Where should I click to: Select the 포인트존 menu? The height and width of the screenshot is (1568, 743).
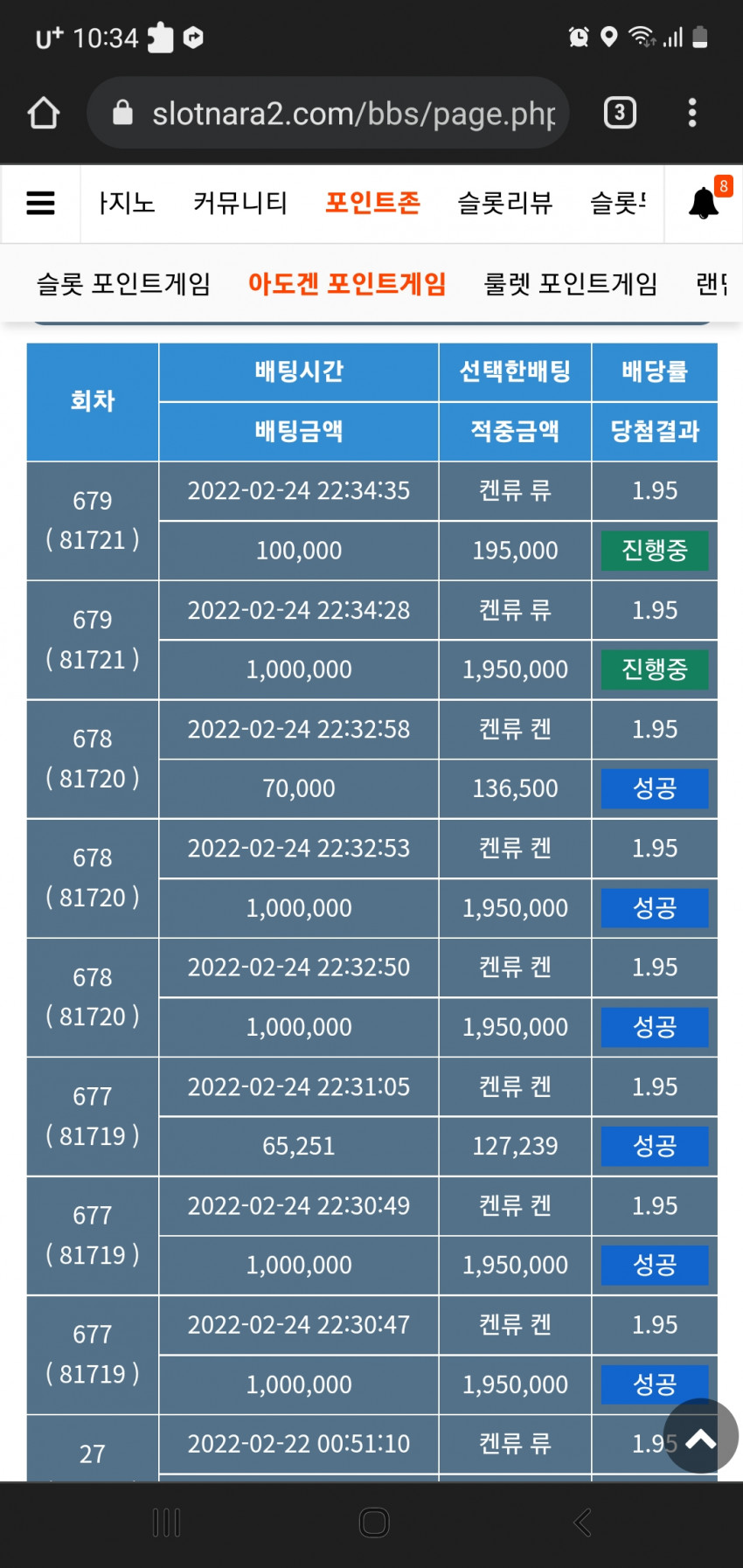[x=372, y=203]
